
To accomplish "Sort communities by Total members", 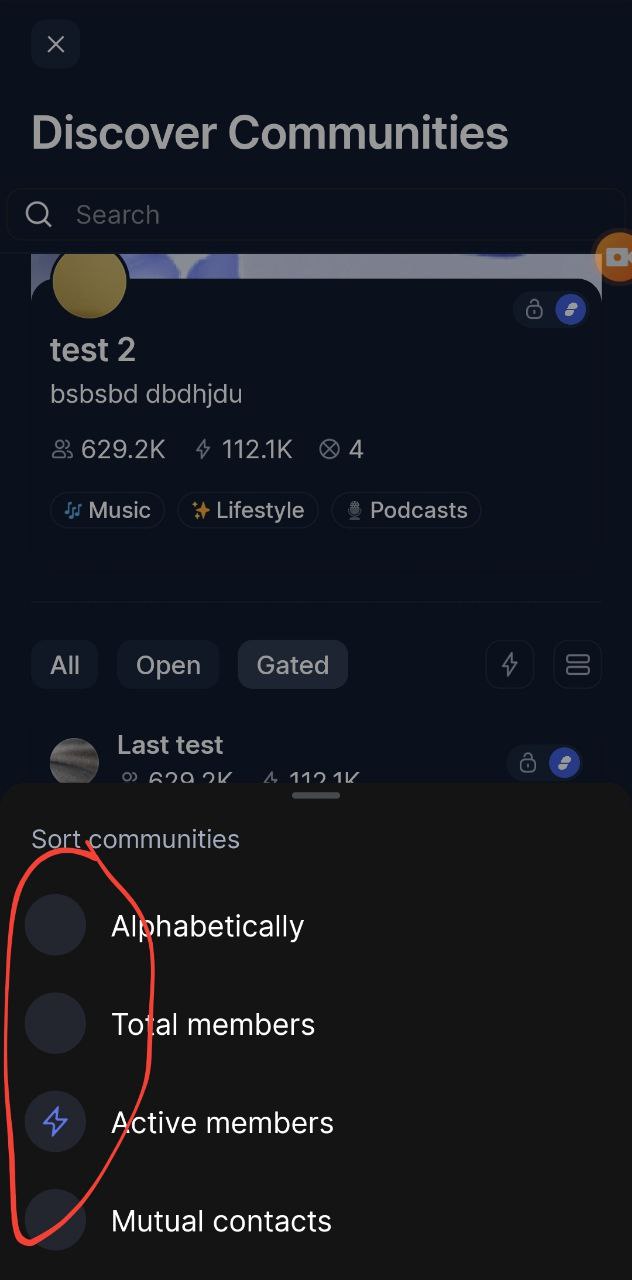I will coord(213,1024).
